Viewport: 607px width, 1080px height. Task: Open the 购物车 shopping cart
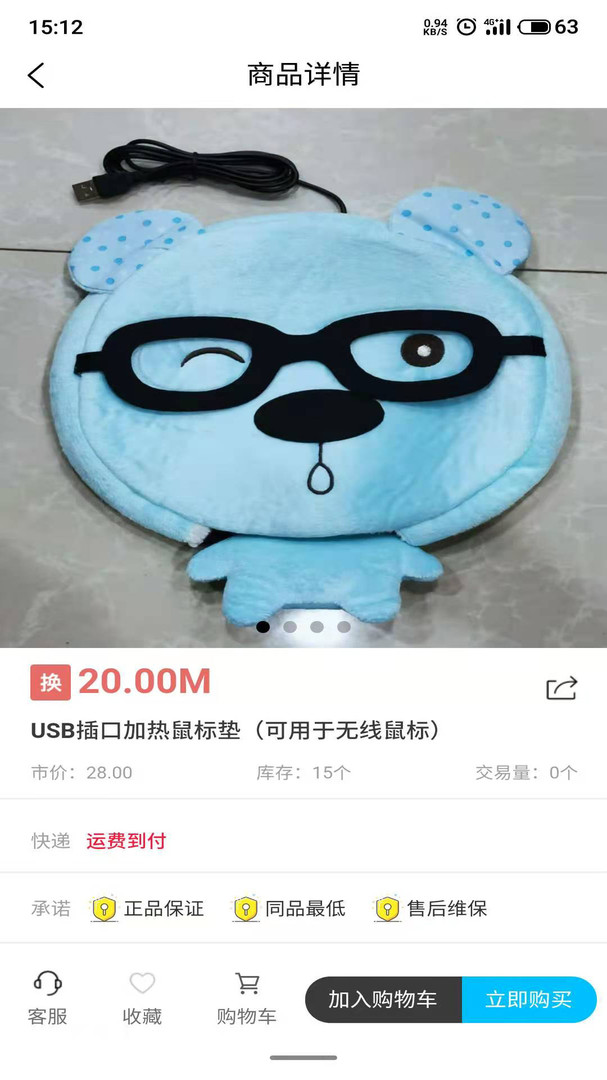(246, 998)
